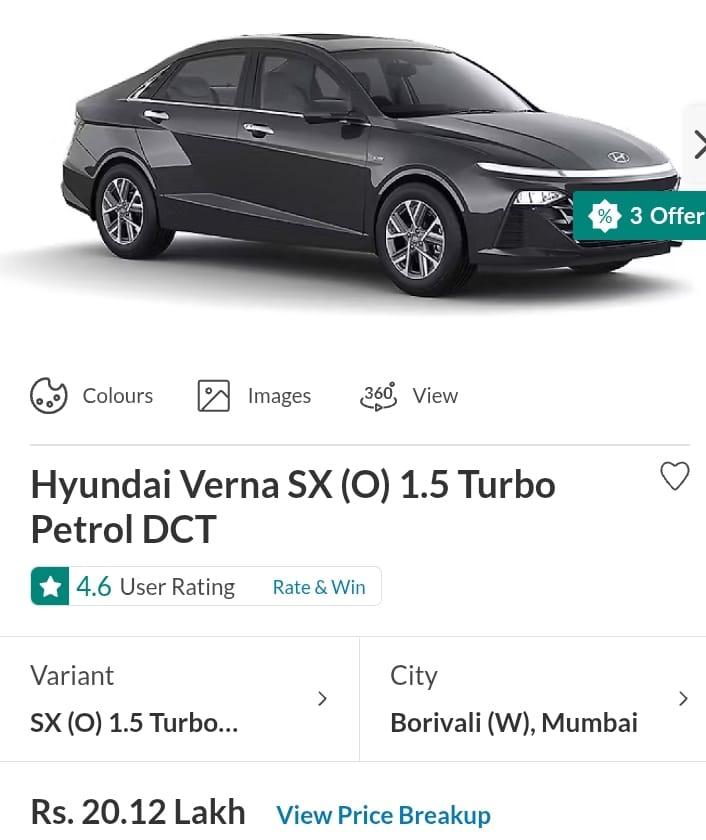Tap the Rate & Win link
The image size is (706, 840).
point(319,587)
